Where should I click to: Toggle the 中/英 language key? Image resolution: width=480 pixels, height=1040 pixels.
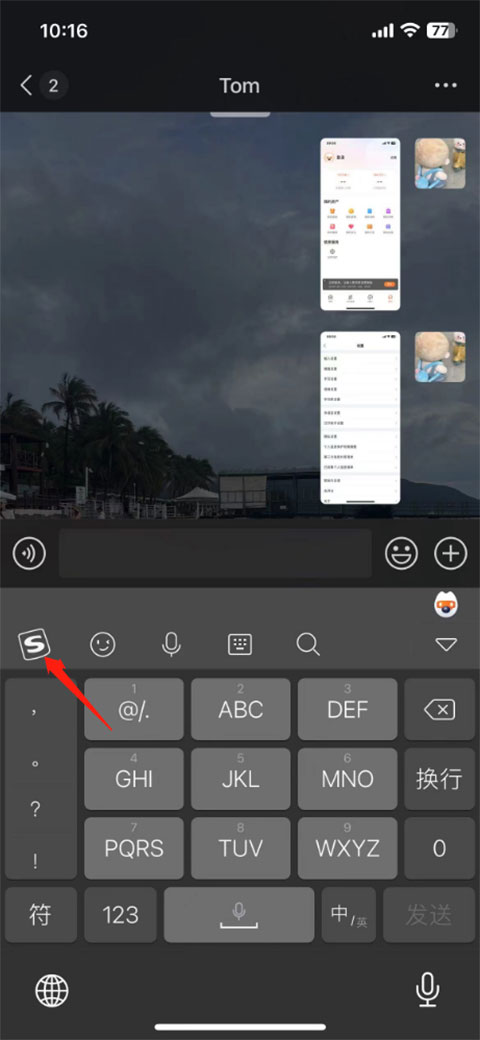349,915
